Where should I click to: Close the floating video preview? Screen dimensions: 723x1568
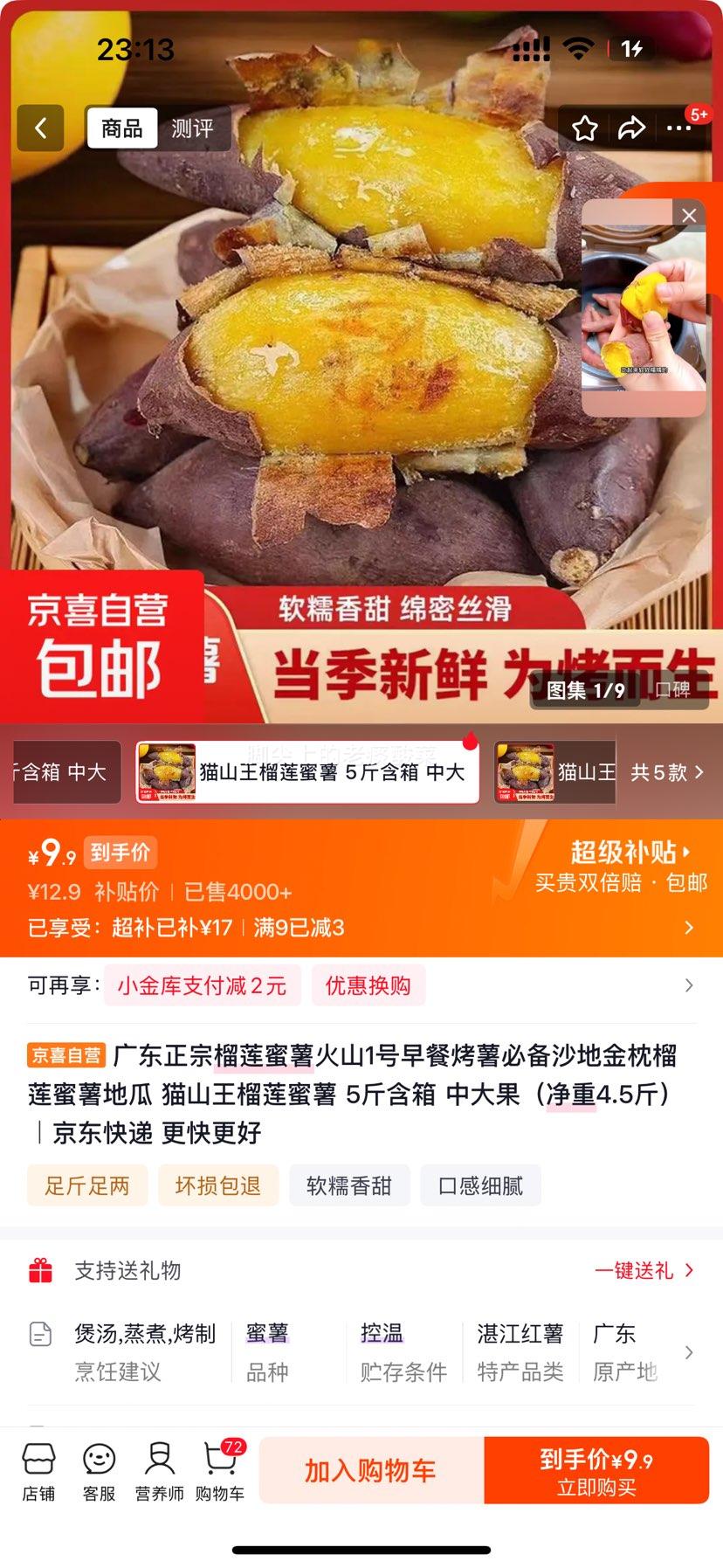tap(689, 215)
